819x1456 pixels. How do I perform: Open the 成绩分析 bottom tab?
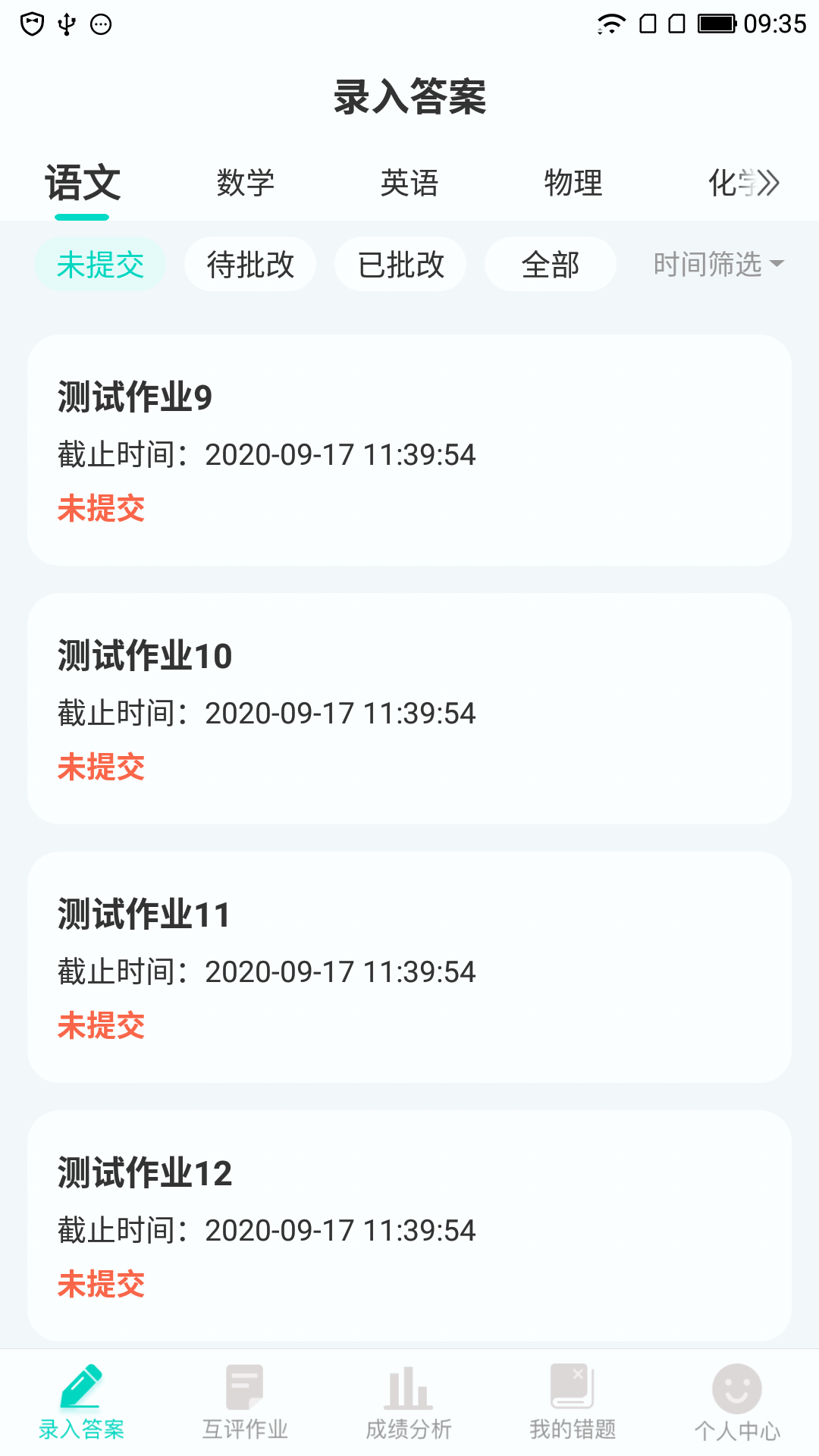coord(409,1403)
